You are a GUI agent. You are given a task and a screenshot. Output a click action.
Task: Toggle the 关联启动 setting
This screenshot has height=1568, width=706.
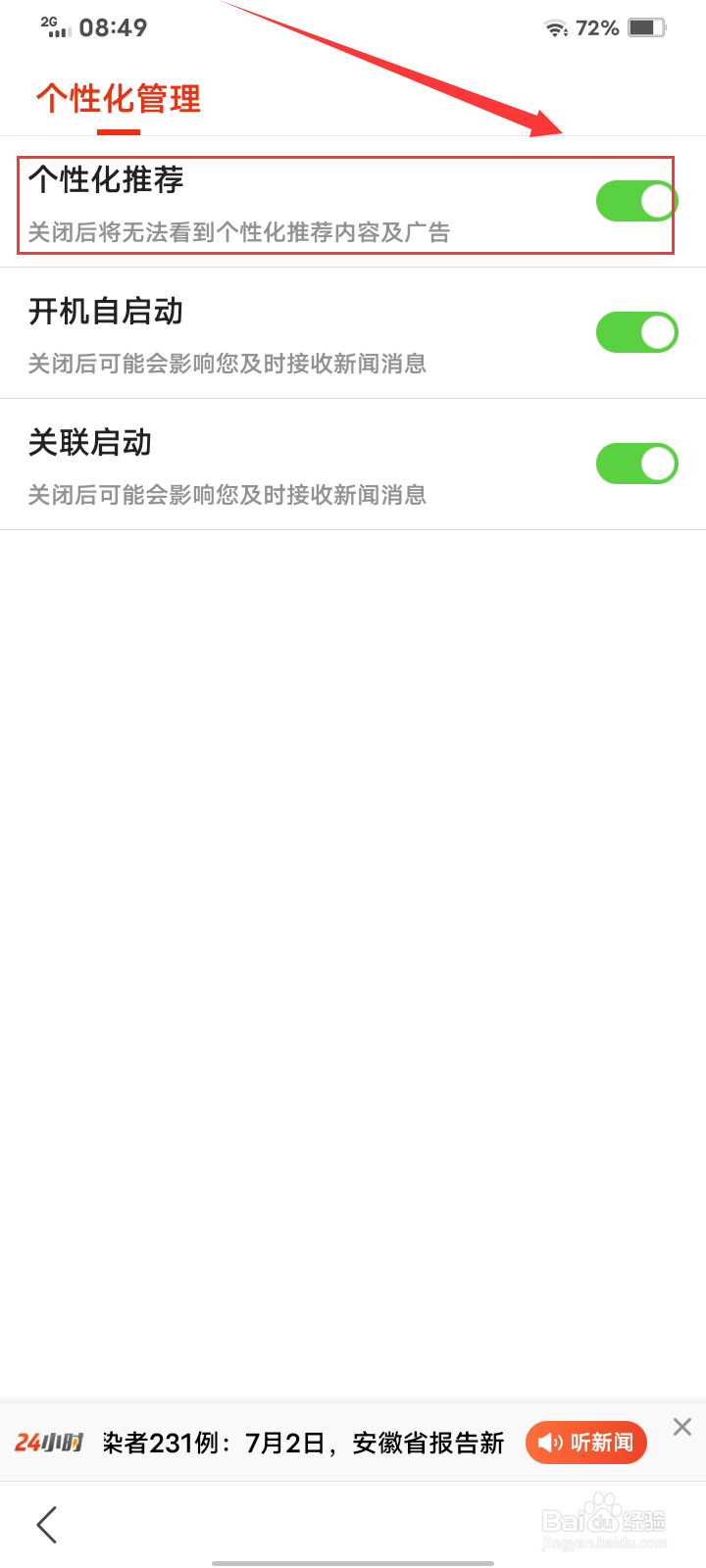pyautogui.click(x=636, y=464)
